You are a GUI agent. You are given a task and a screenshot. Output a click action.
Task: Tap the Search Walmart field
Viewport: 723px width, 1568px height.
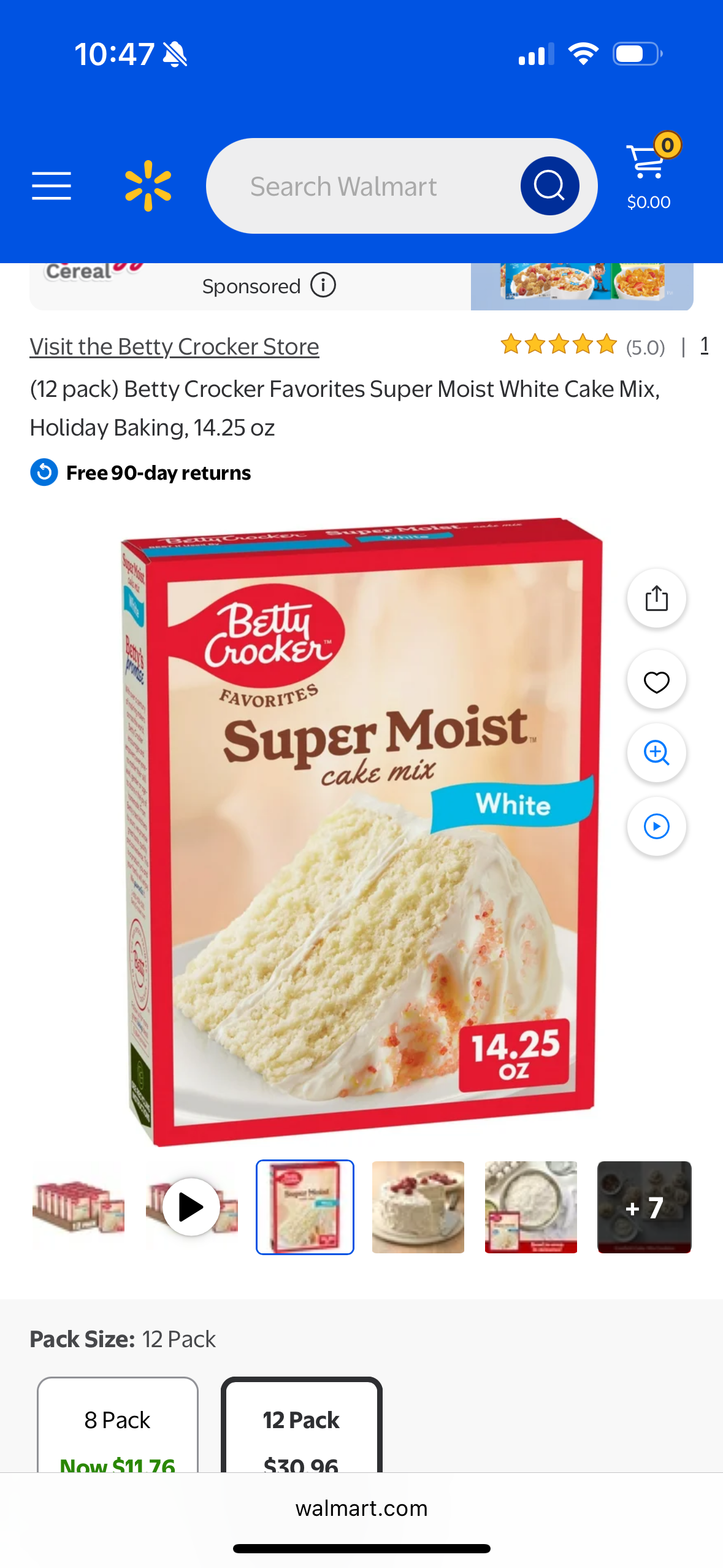[362, 186]
